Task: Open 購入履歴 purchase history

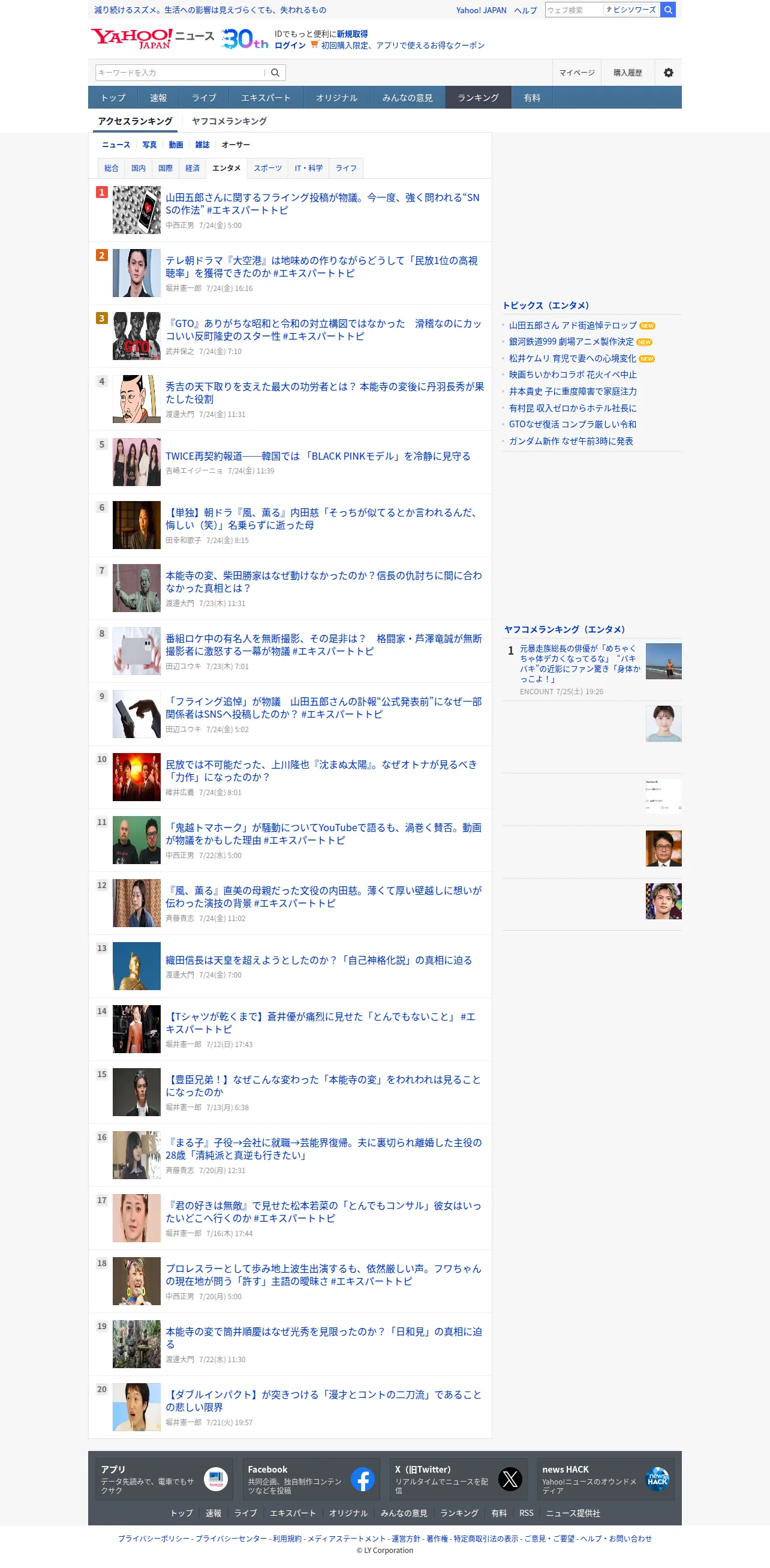Action: (x=627, y=73)
